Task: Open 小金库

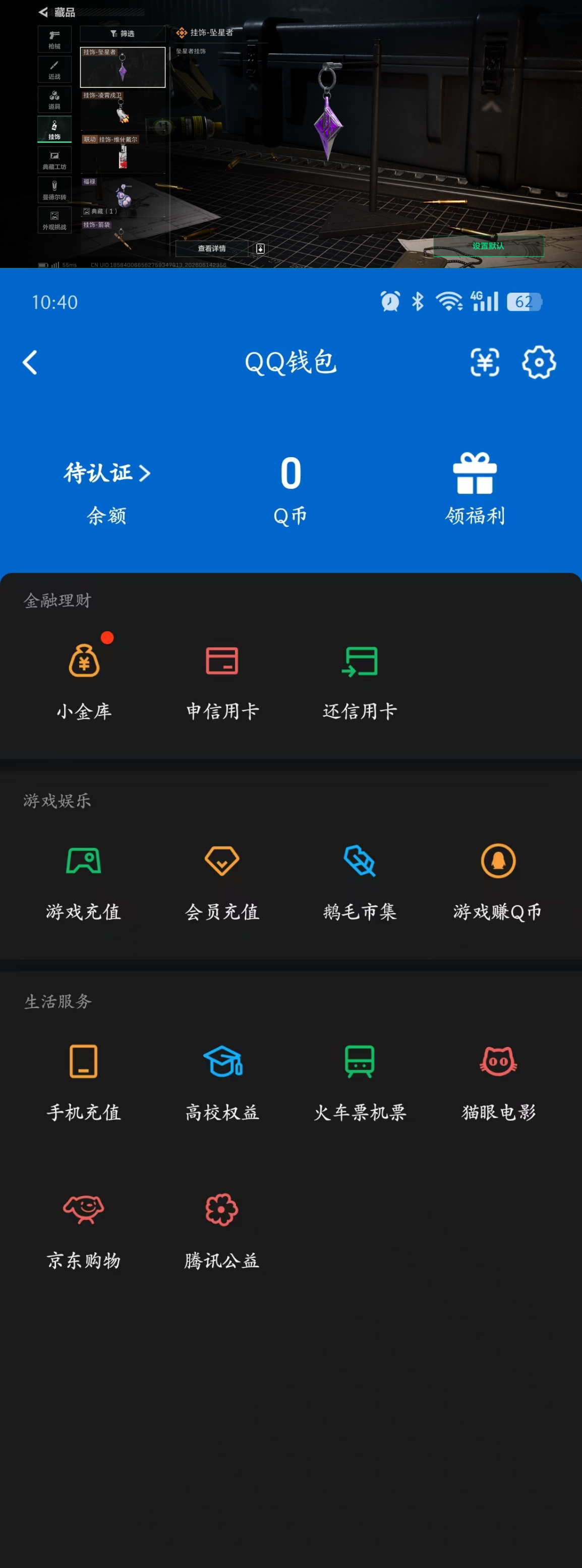Action: [x=84, y=682]
